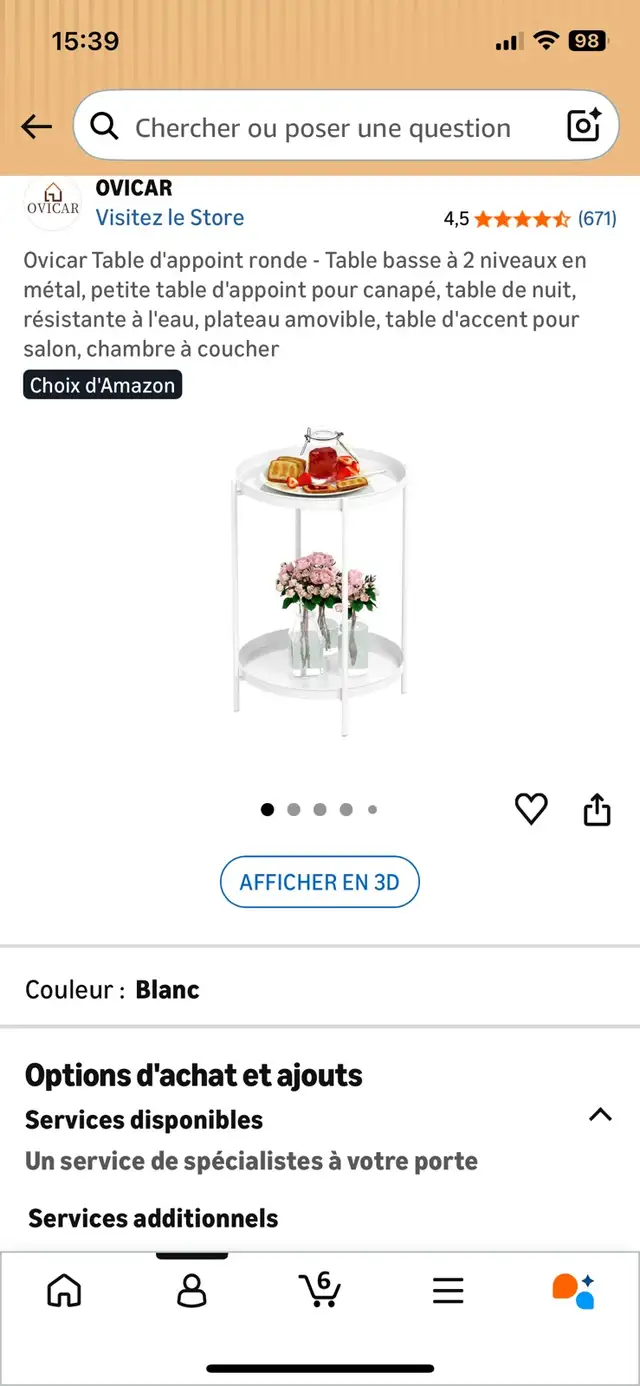This screenshot has width=640, height=1386.
Task: Open the cart with 6 items
Action: coord(320,1289)
